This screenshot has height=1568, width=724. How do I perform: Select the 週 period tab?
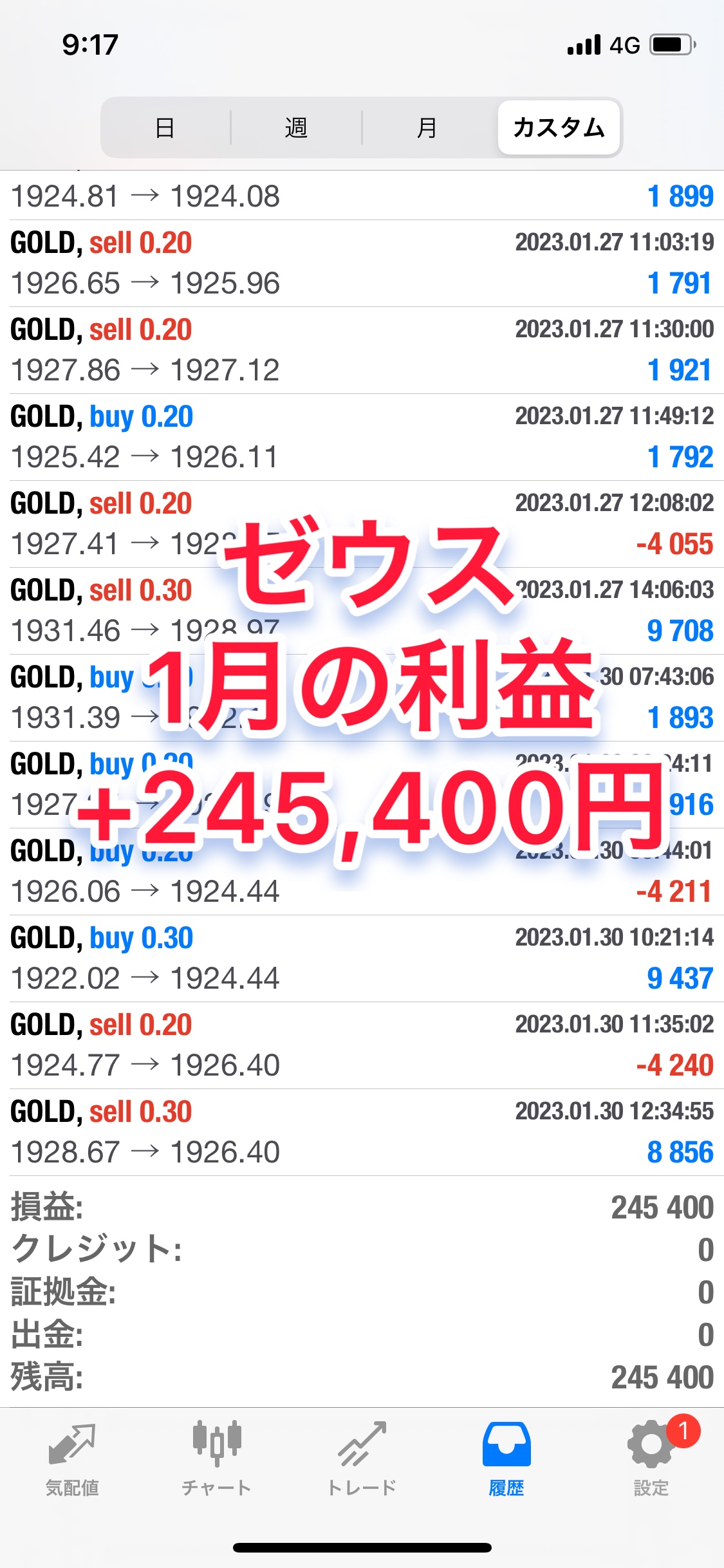(296, 127)
